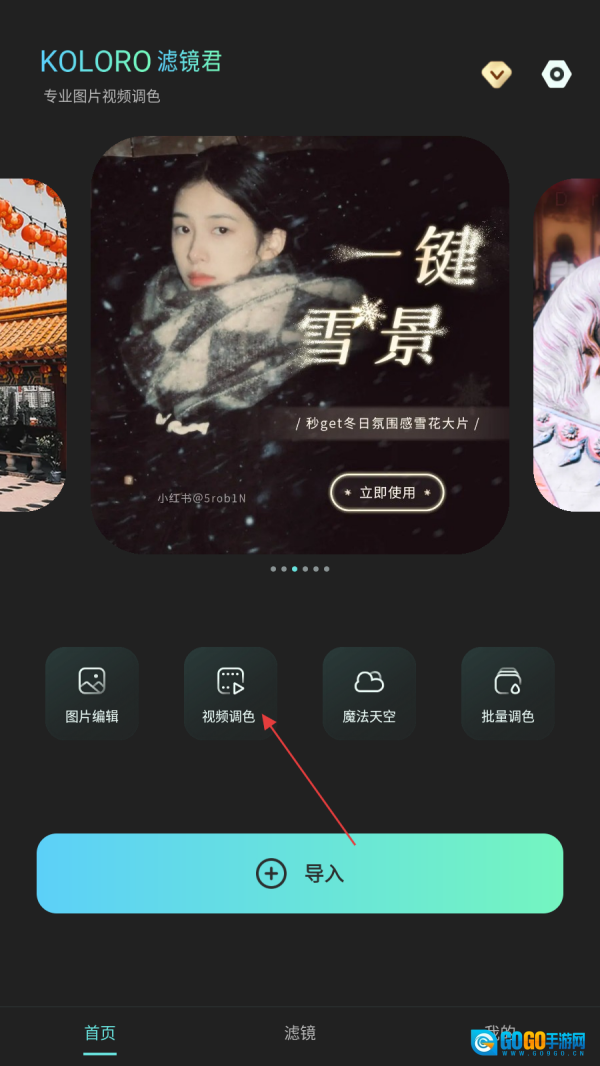Tap the 立即使用 button on the snow banner
This screenshot has width=600, height=1066.
click(x=387, y=492)
